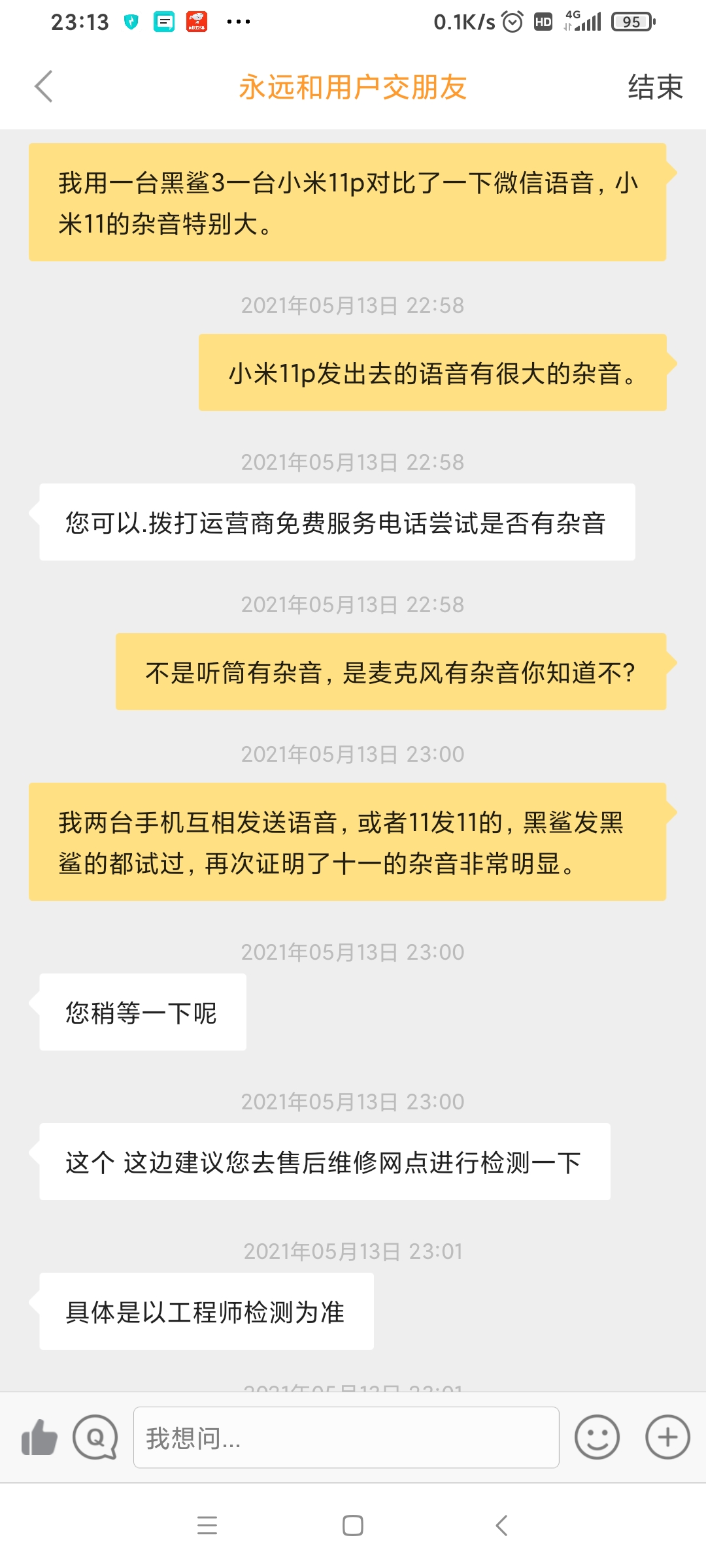Image resolution: width=706 pixels, height=1568 pixels.
Task: Go to the system home screen
Action: point(353,1526)
